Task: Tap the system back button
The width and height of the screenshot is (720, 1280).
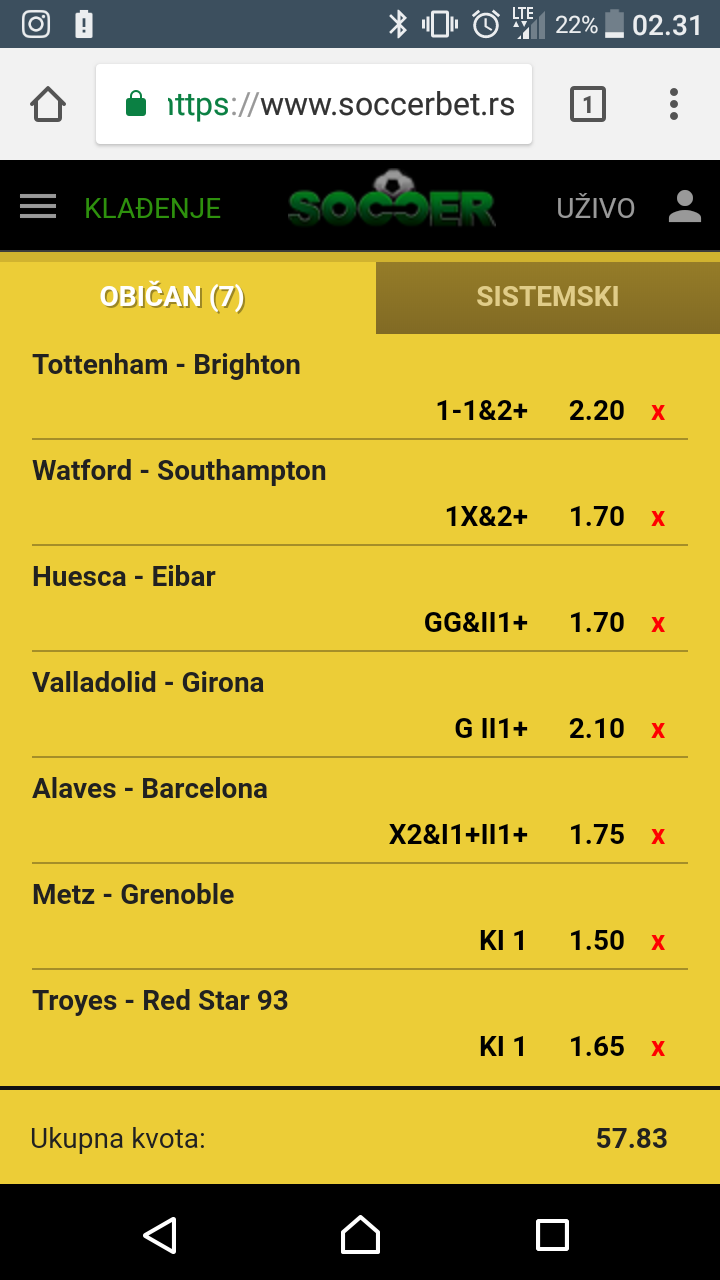Action: [x=160, y=1235]
